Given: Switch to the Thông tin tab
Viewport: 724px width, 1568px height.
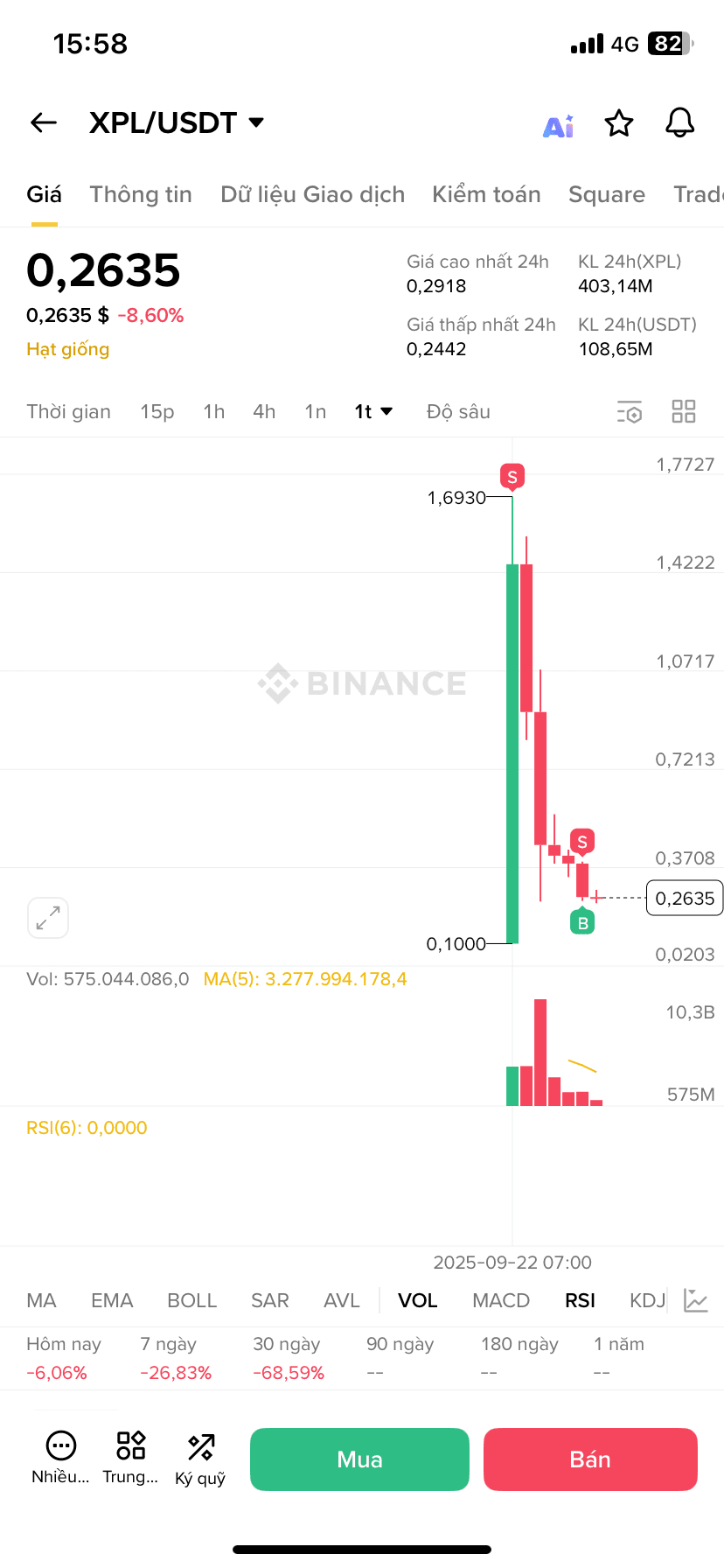Looking at the screenshot, I should (x=141, y=194).
